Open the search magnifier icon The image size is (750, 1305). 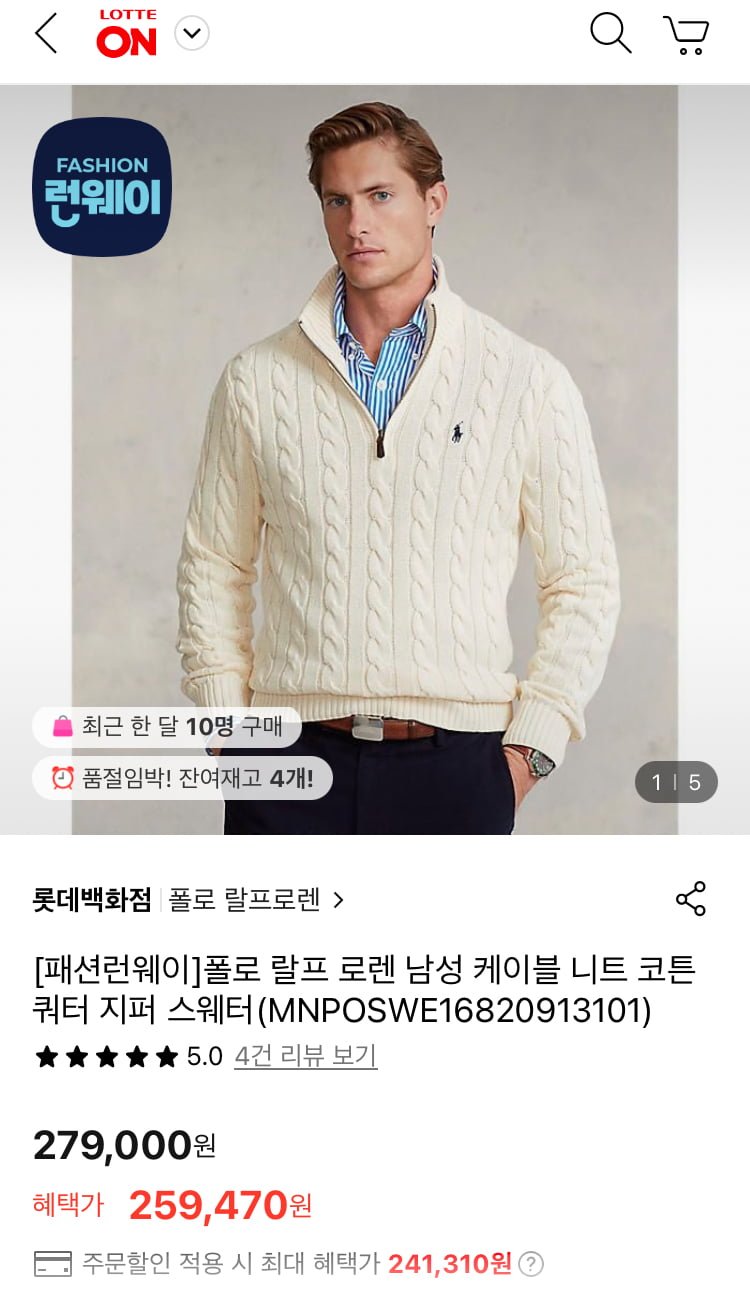pos(610,33)
